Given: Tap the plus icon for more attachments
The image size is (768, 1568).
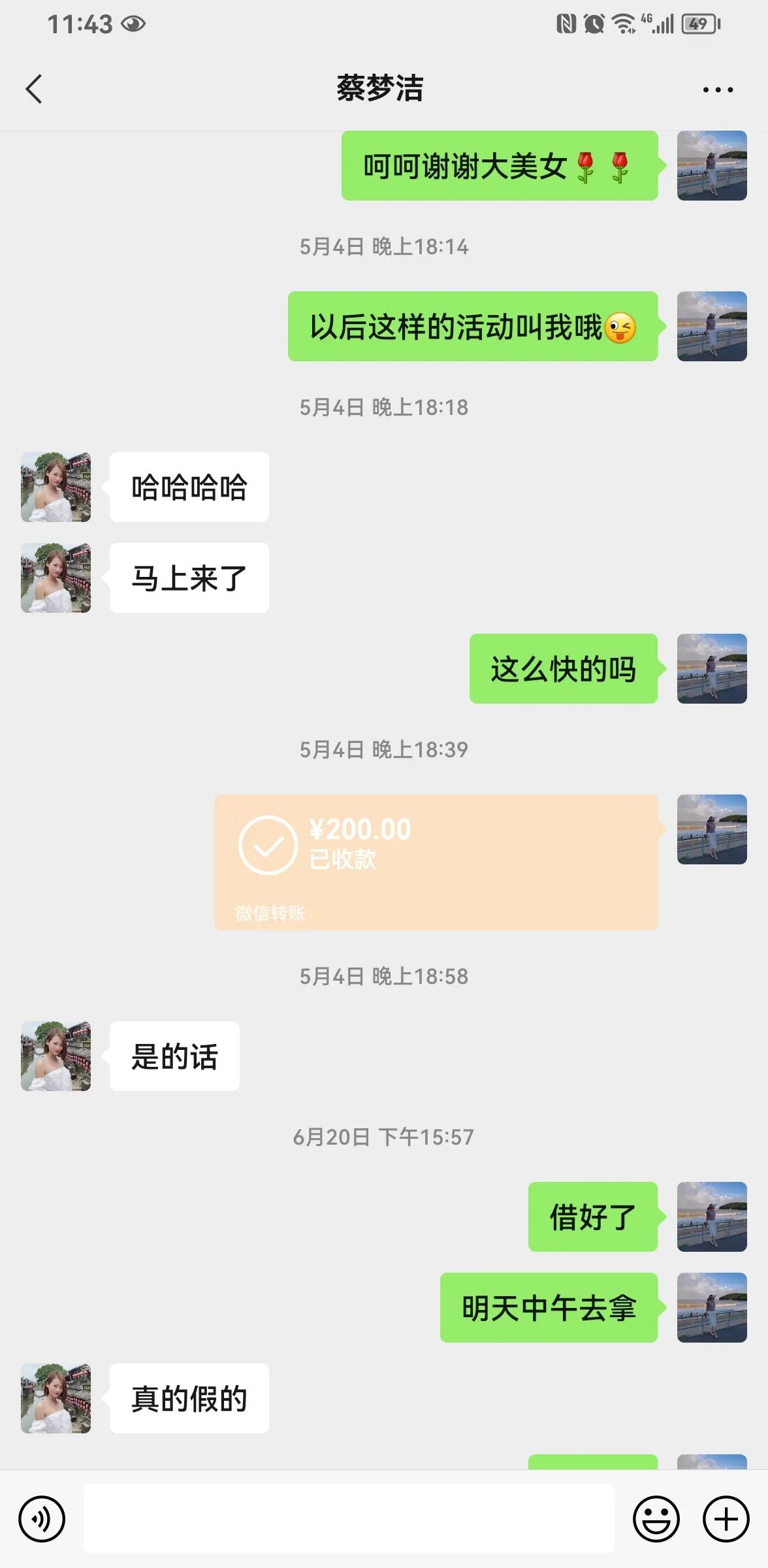Looking at the screenshot, I should (725, 1519).
